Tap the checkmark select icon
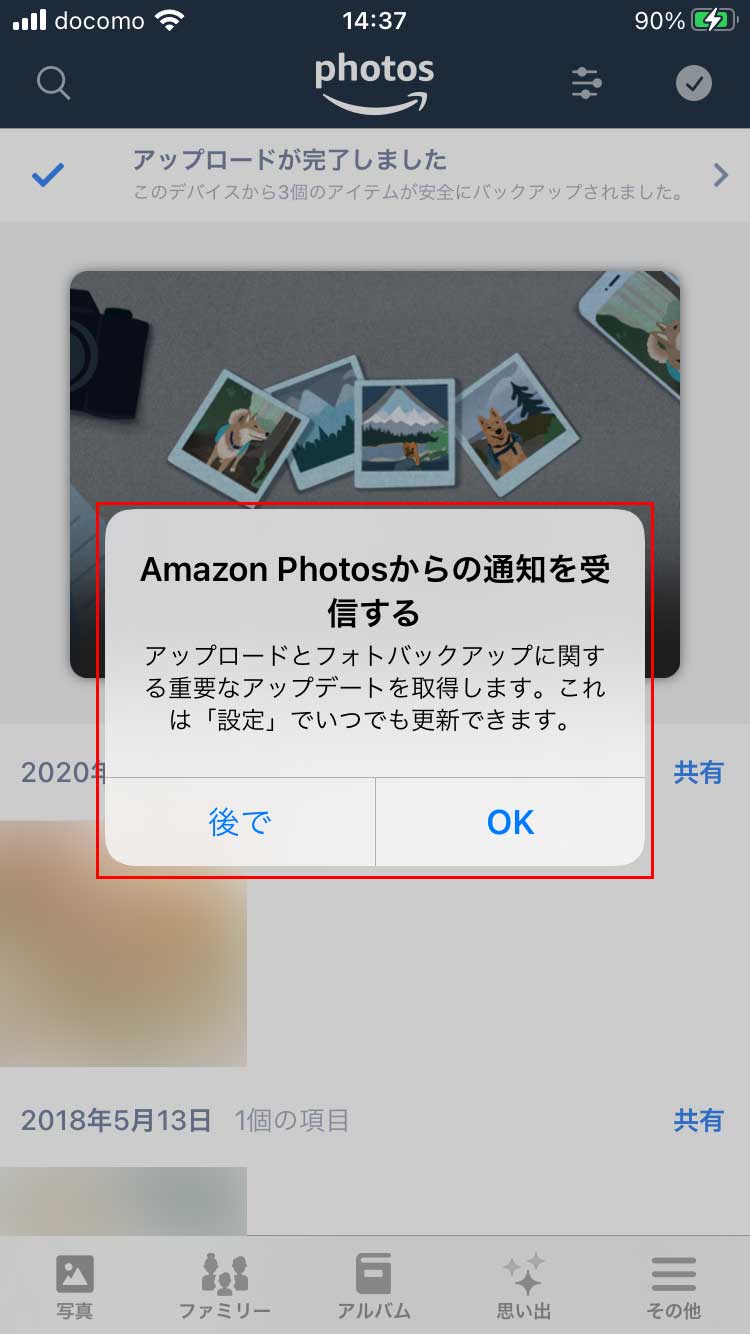This screenshot has height=1334, width=750. click(x=693, y=83)
